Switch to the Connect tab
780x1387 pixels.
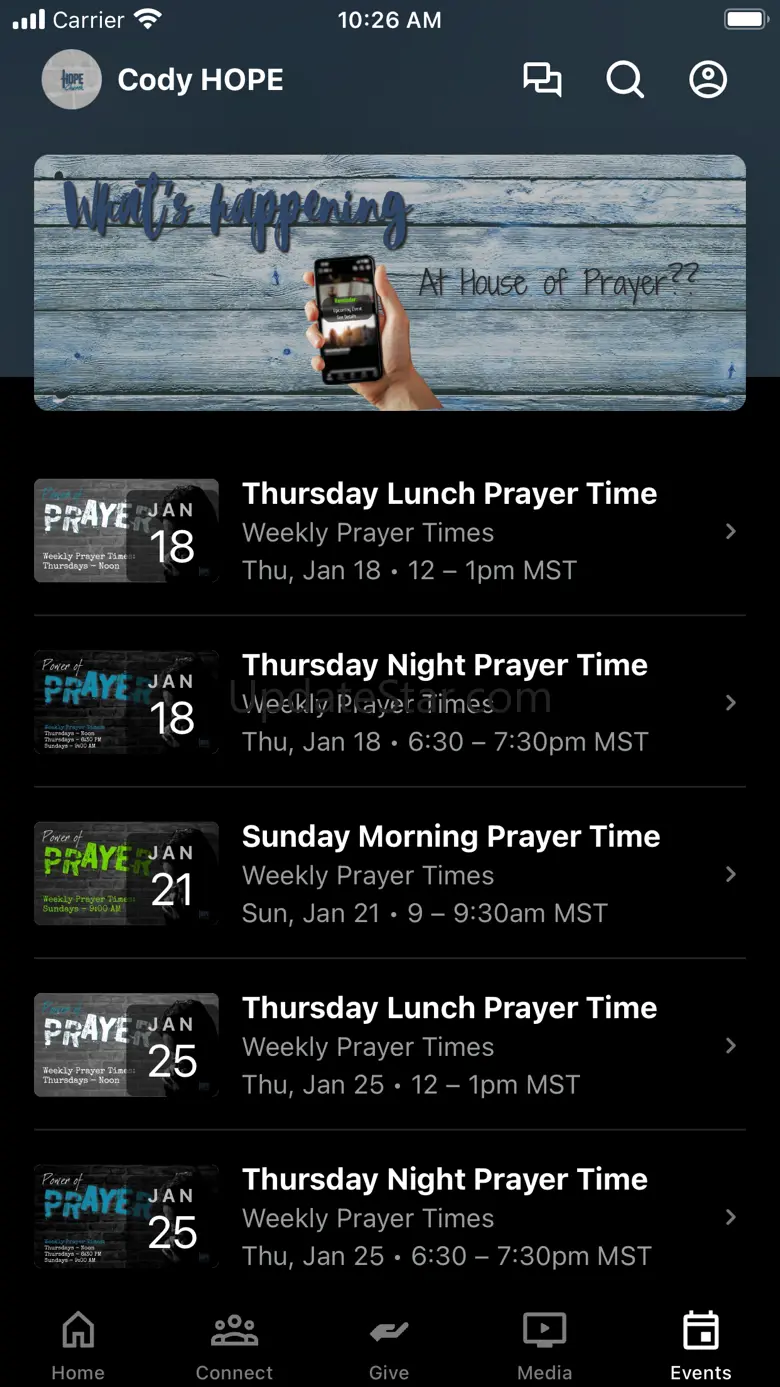pos(234,1346)
